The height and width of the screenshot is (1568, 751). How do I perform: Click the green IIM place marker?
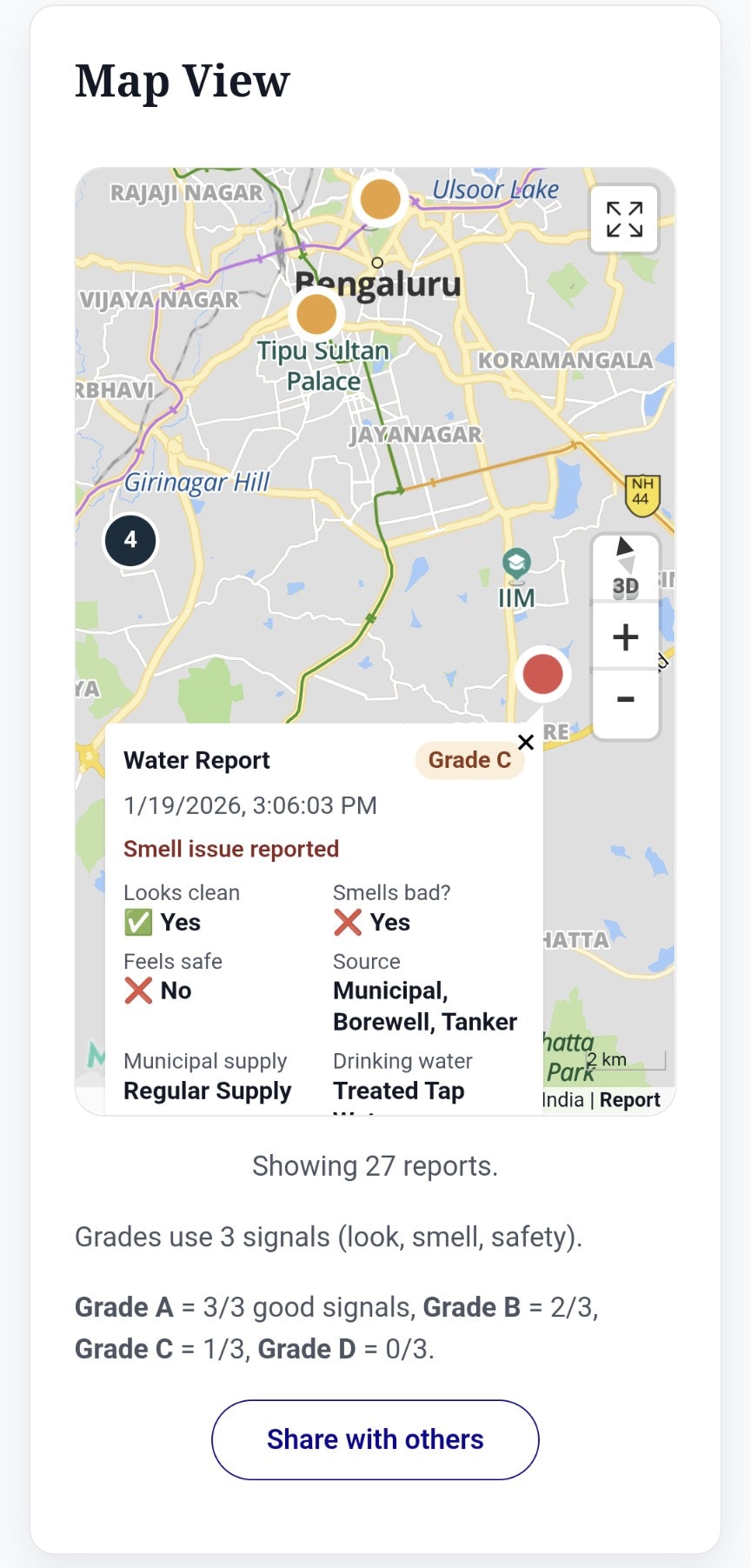pos(517,564)
